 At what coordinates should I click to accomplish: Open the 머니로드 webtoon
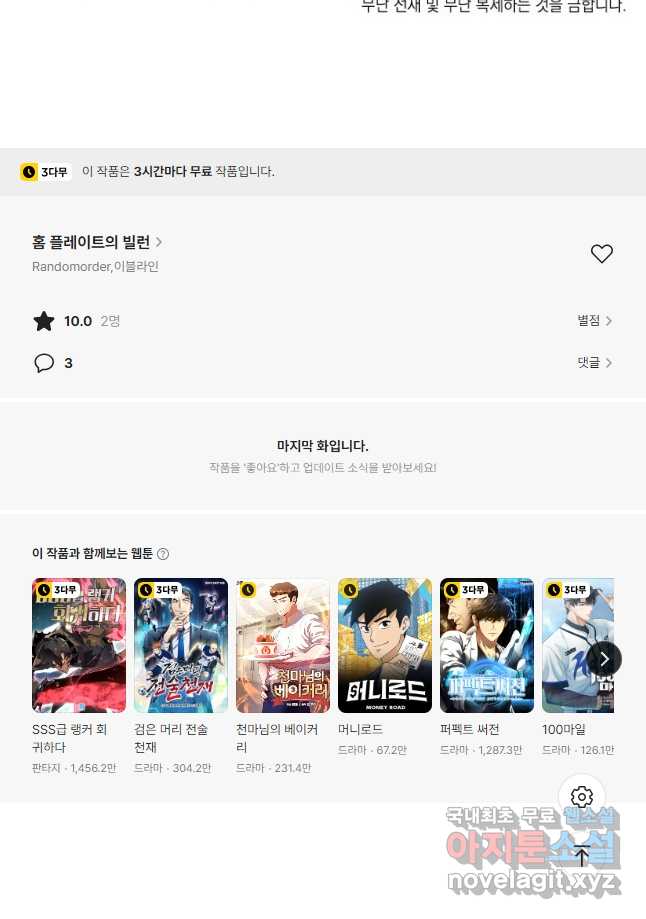pos(385,645)
